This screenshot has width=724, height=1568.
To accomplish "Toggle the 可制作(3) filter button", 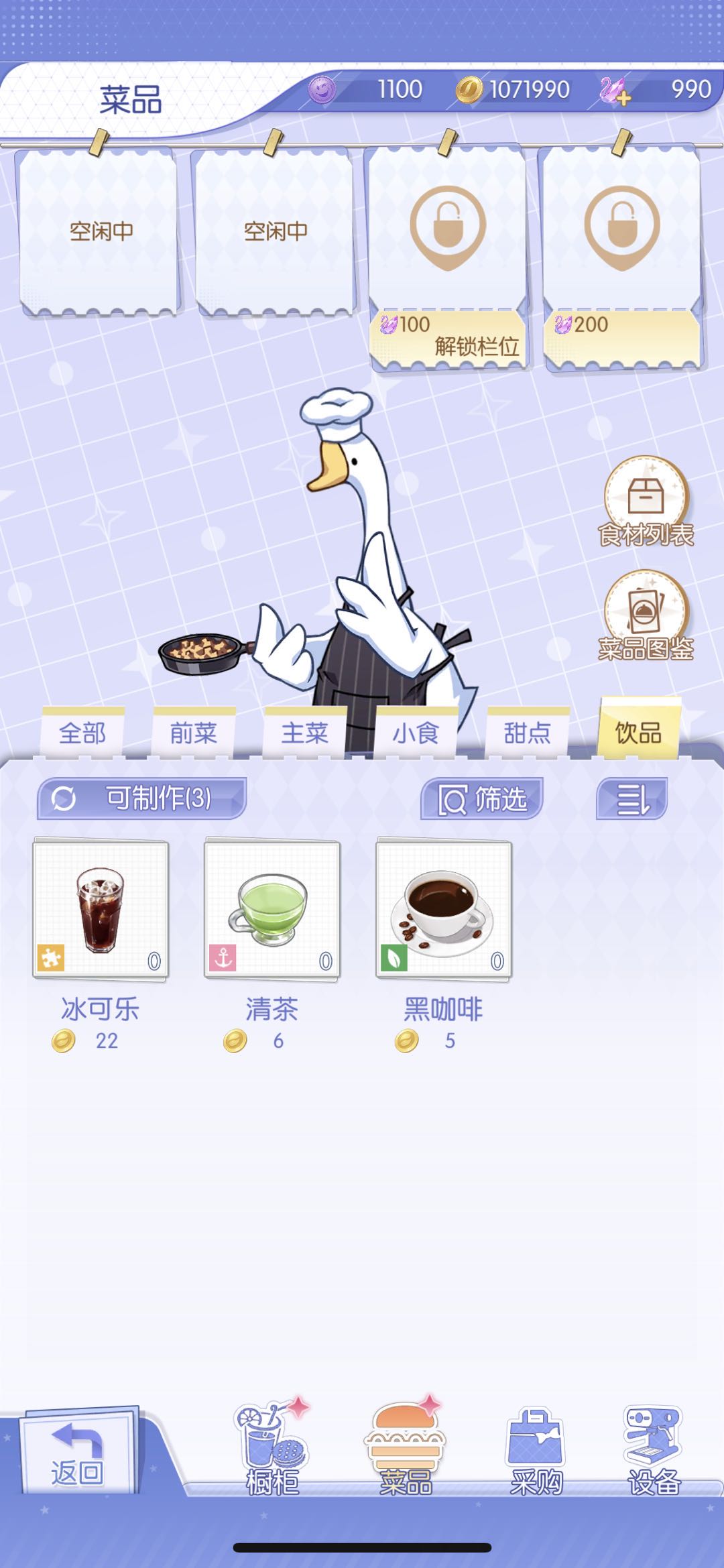I will (141, 798).
